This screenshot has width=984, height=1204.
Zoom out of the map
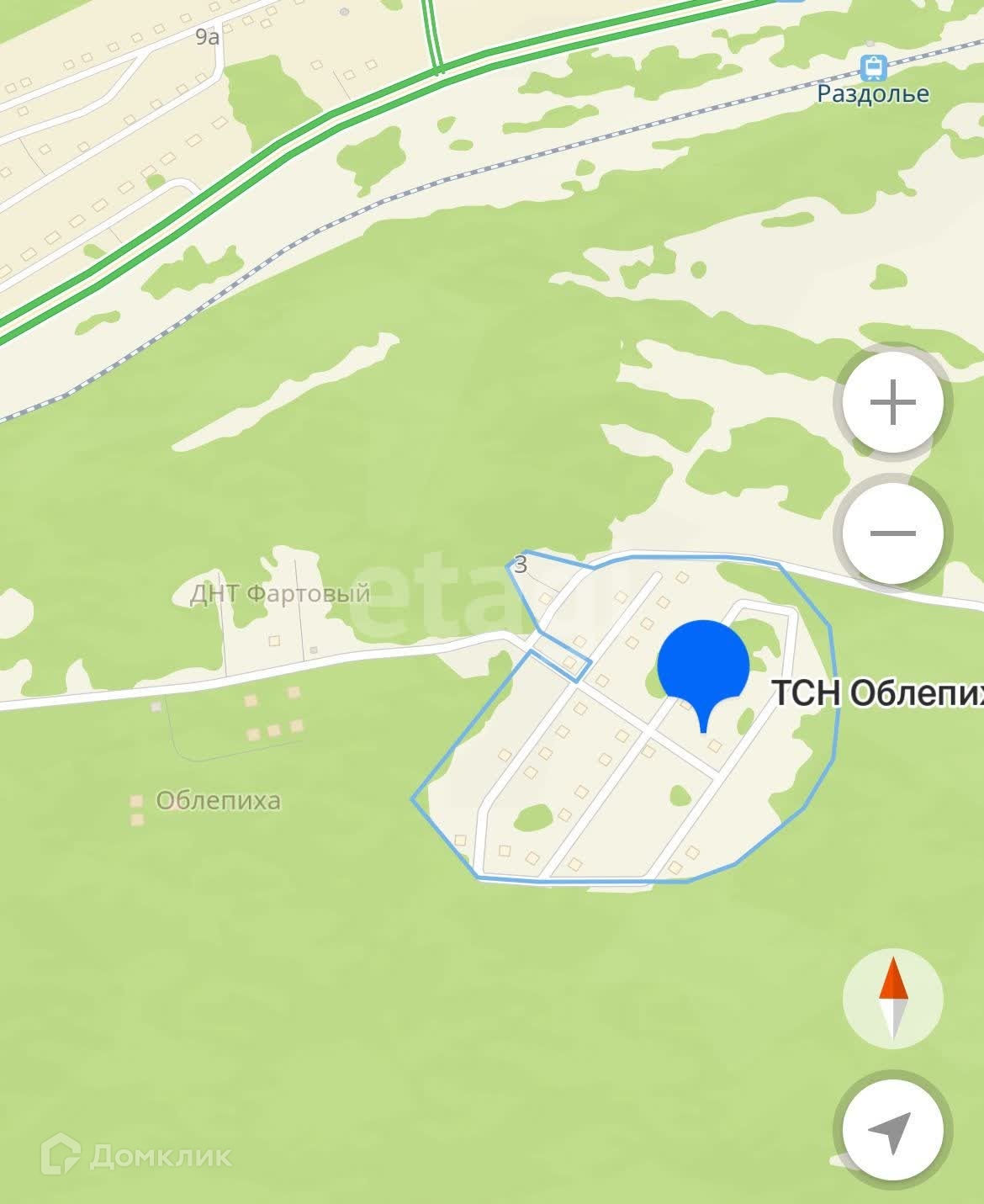[892, 533]
